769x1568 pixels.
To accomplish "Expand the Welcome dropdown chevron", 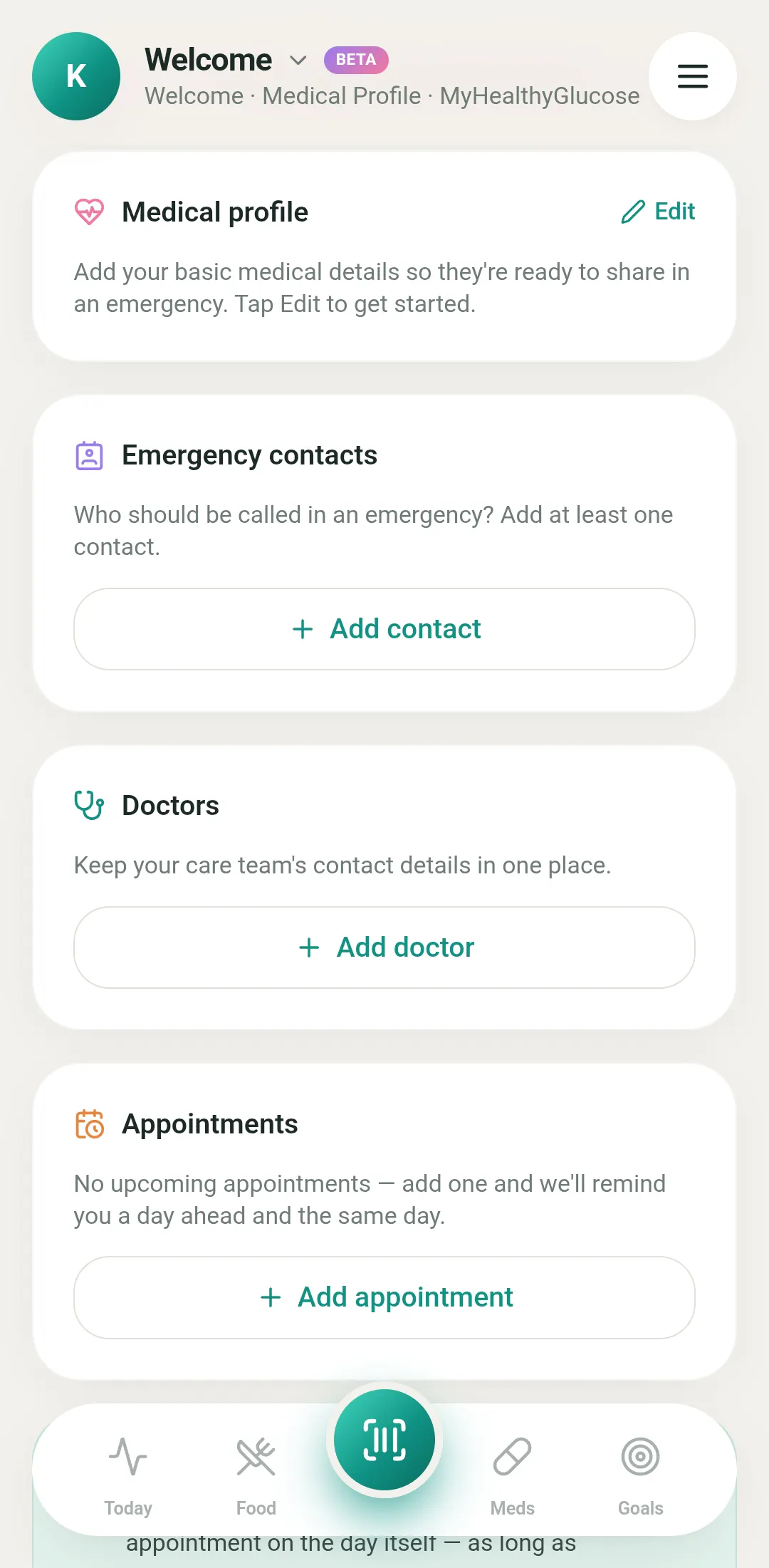I will coord(298,61).
